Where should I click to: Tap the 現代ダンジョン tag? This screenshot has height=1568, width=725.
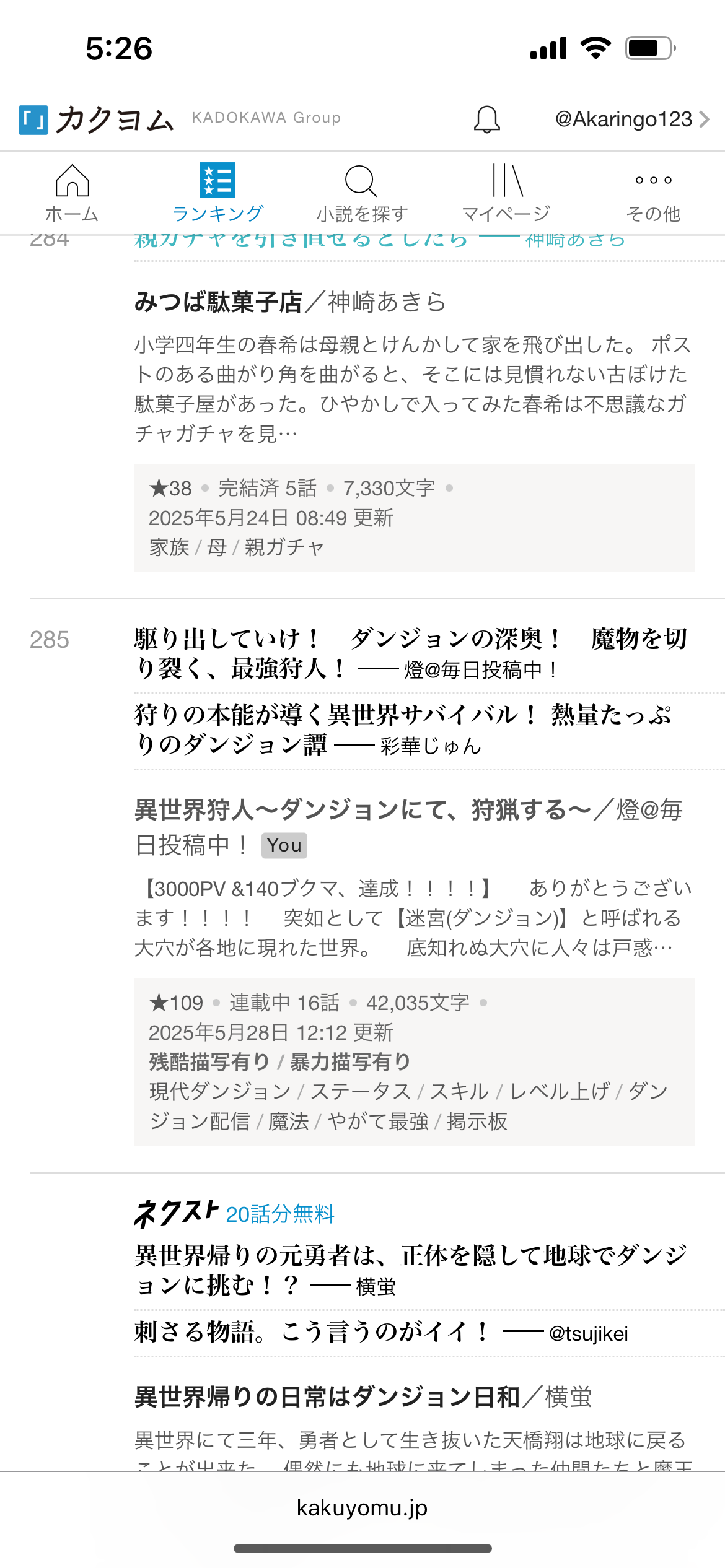[220, 1091]
